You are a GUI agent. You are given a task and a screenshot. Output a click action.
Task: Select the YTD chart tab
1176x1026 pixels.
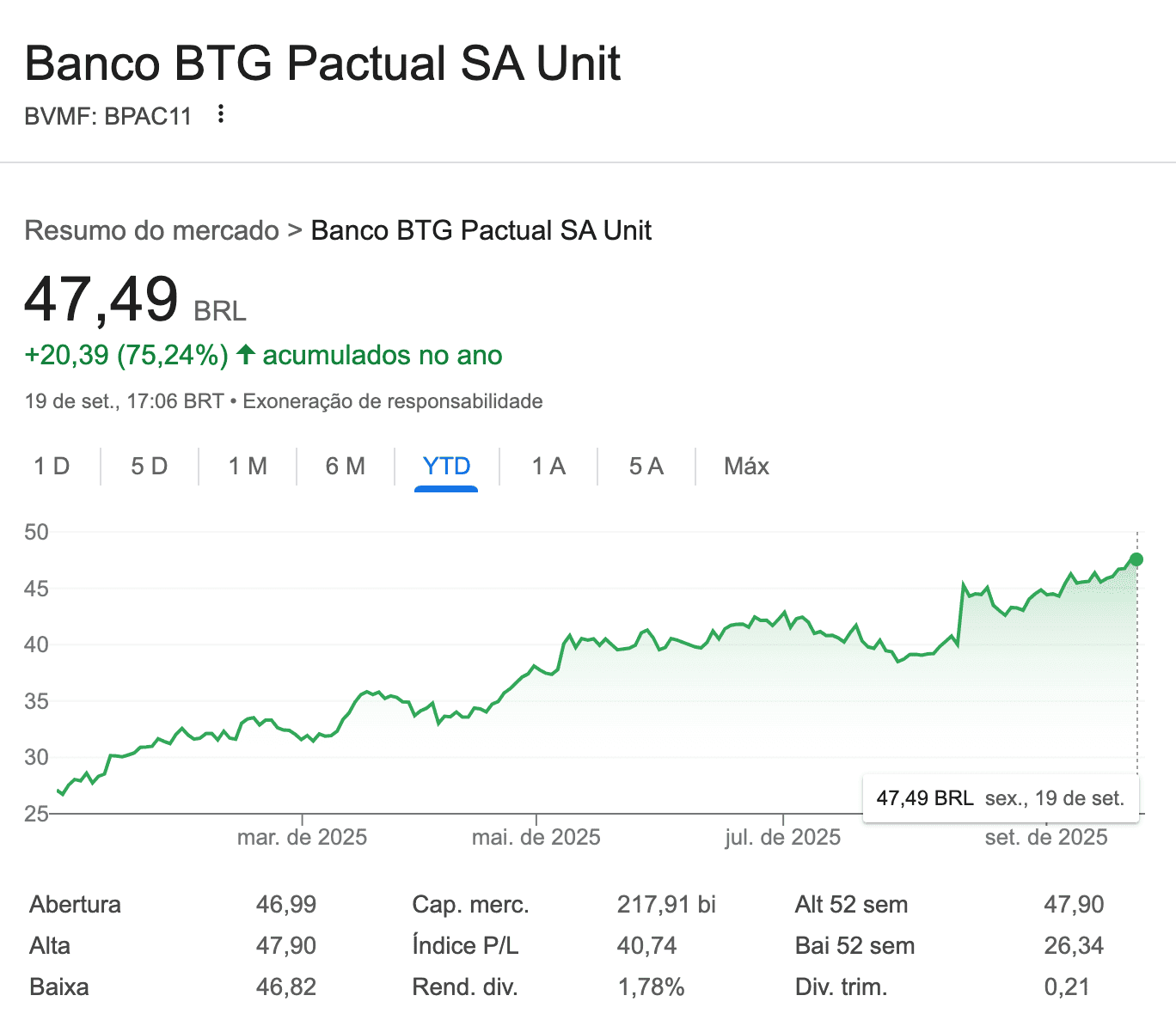[x=446, y=467]
